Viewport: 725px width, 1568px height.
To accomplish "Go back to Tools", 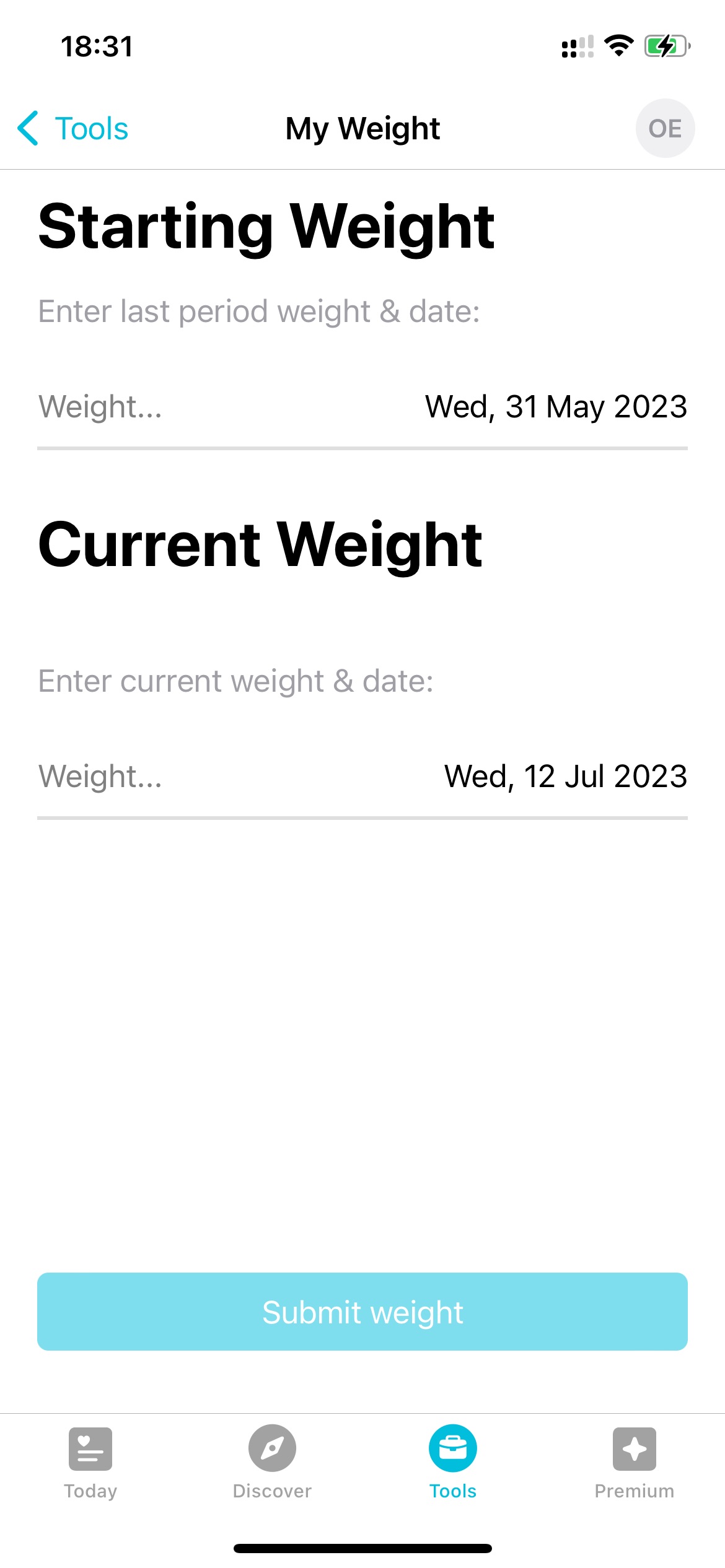I will (x=73, y=129).
